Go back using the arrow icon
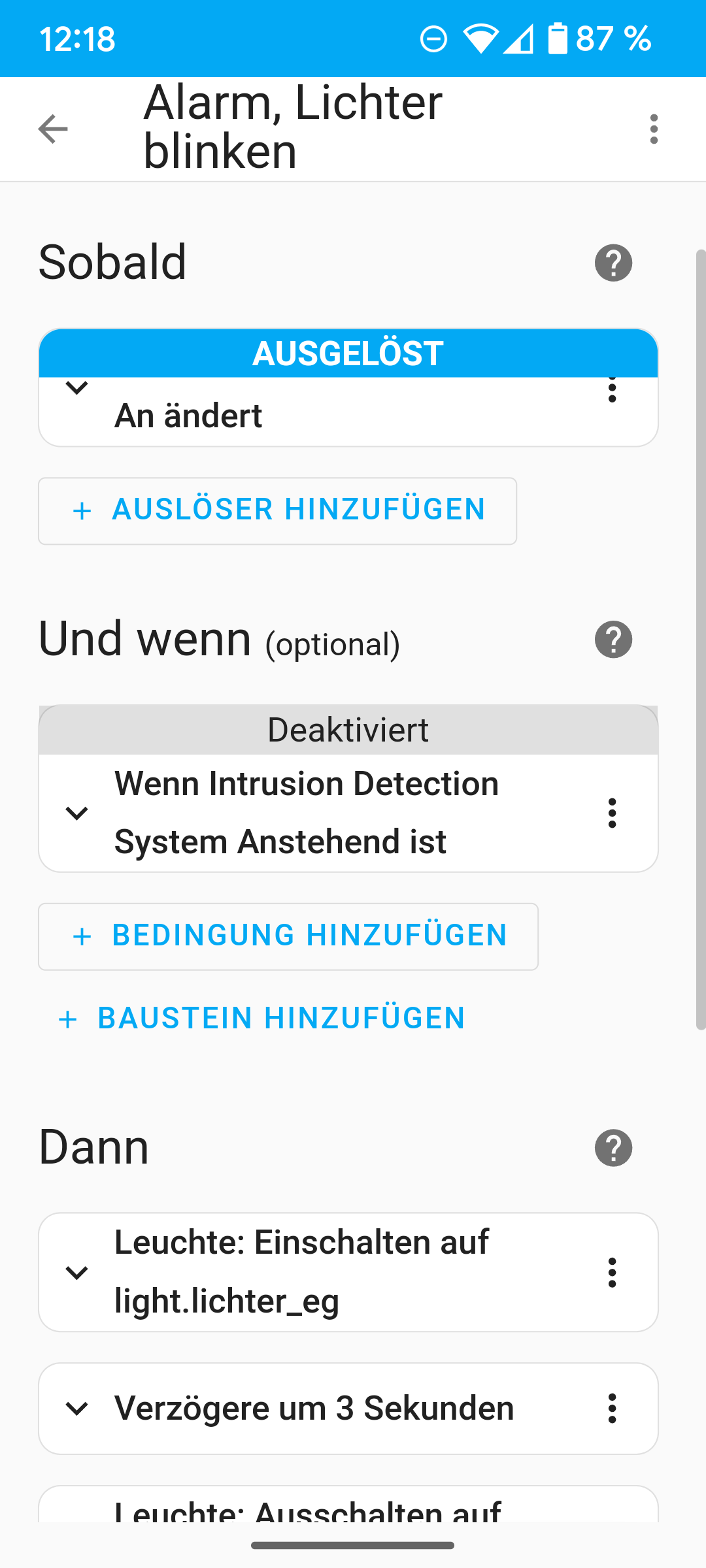 click(x=53, y=129)
